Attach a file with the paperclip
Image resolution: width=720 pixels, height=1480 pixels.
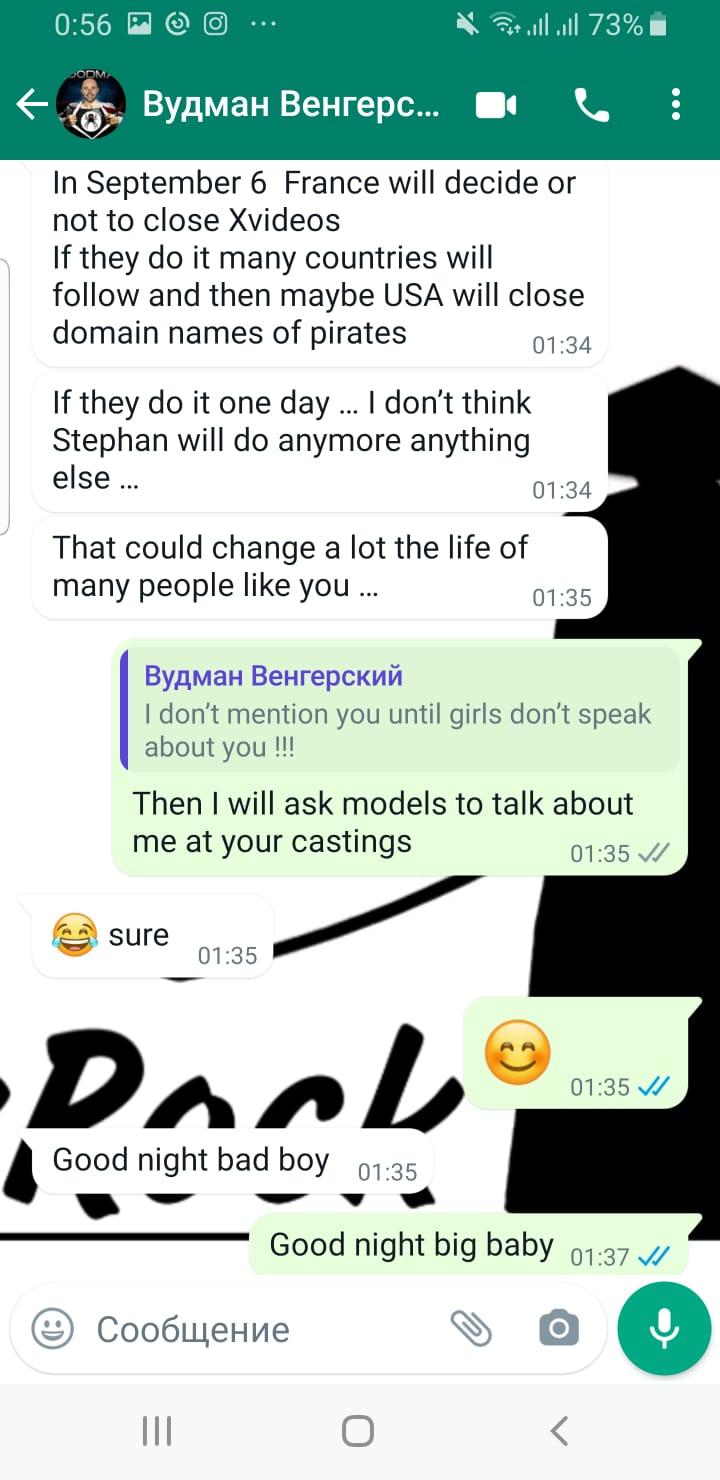pos(471,1328)
